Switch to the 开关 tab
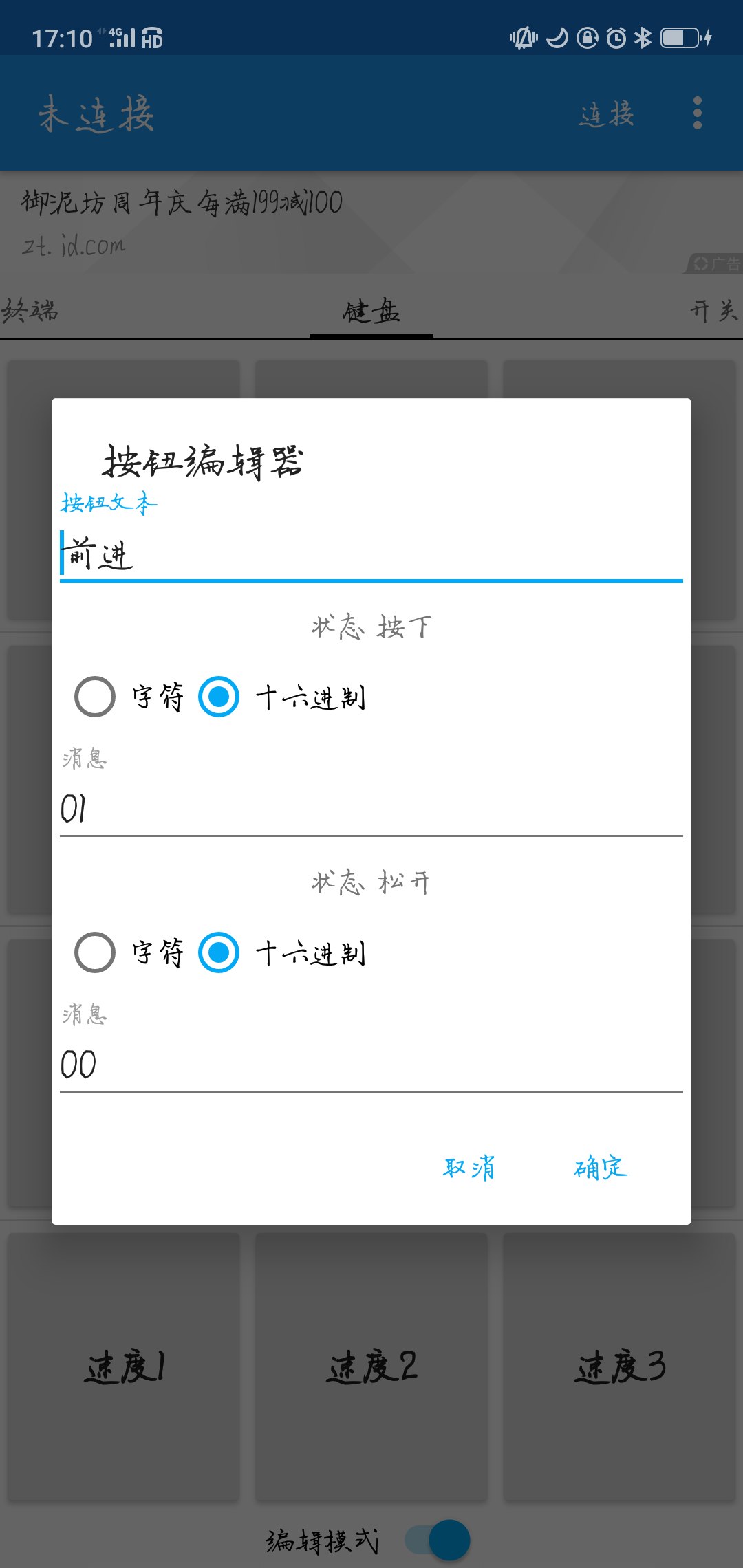 point(714,312)
